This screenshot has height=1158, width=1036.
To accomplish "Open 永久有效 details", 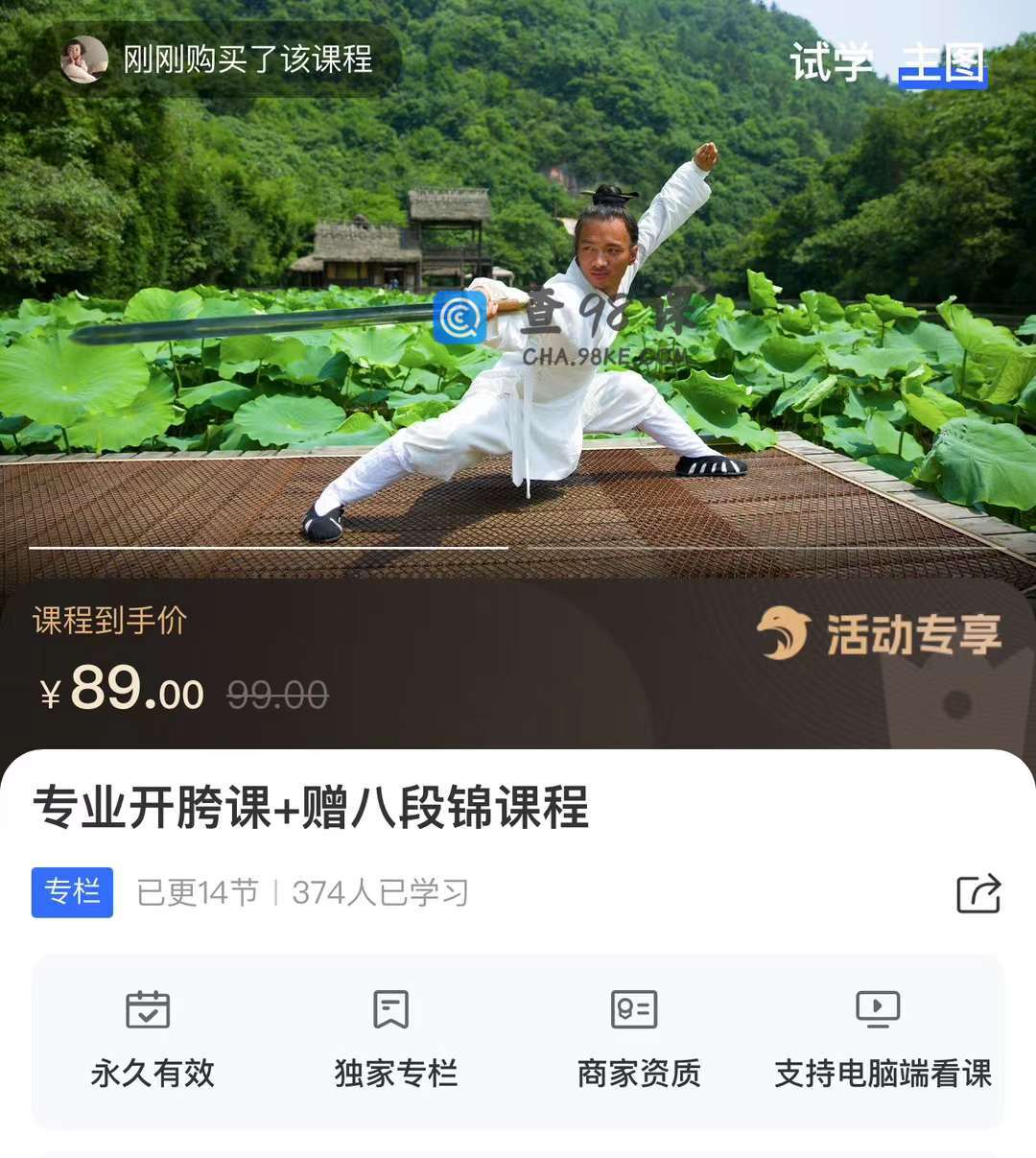I will tap(152, 1040).
